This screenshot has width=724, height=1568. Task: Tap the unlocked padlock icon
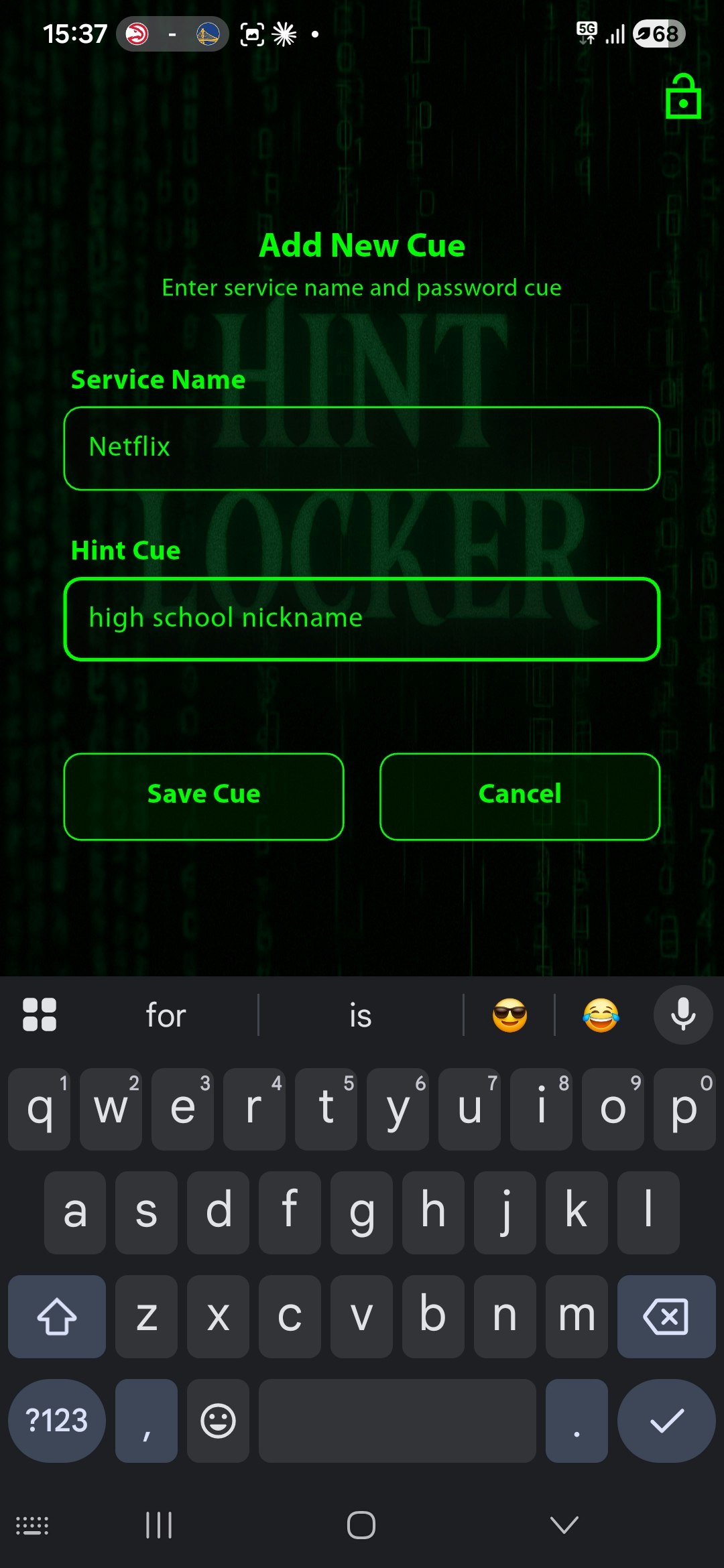[x=683, y=98]
